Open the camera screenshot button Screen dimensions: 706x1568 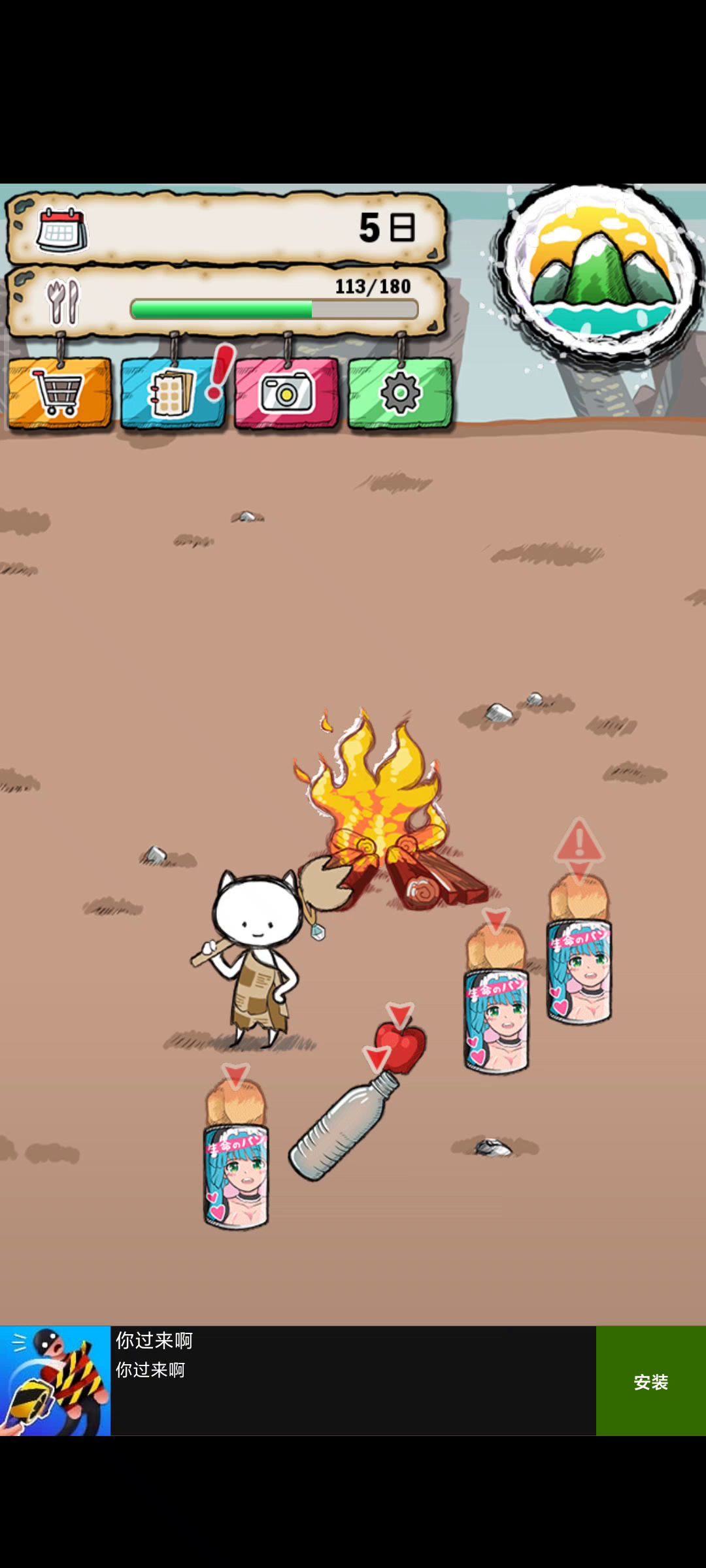[x=286, y=393]
